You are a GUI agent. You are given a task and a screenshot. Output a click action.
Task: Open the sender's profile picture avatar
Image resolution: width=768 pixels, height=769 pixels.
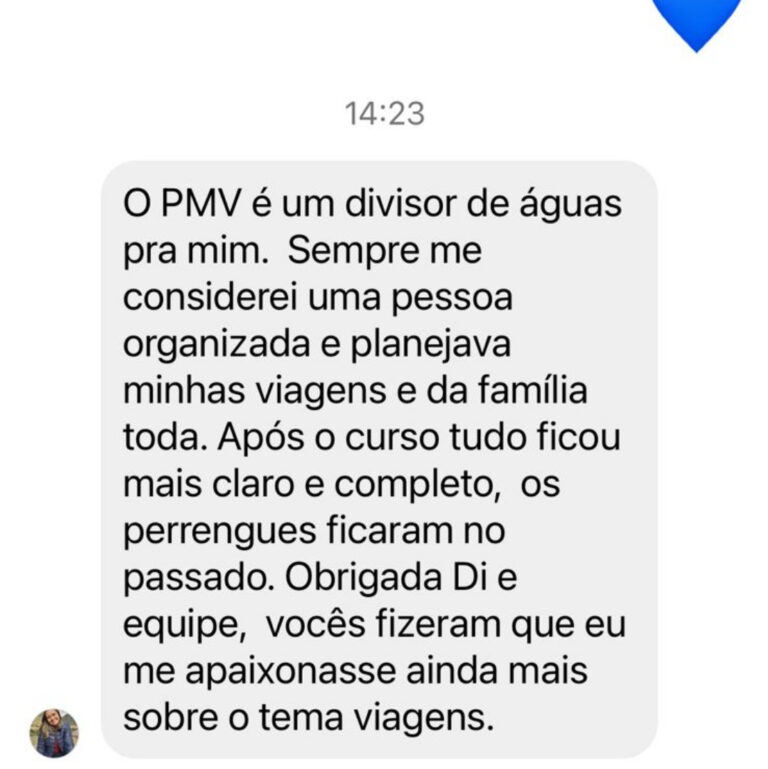click(x=54, y=733)
